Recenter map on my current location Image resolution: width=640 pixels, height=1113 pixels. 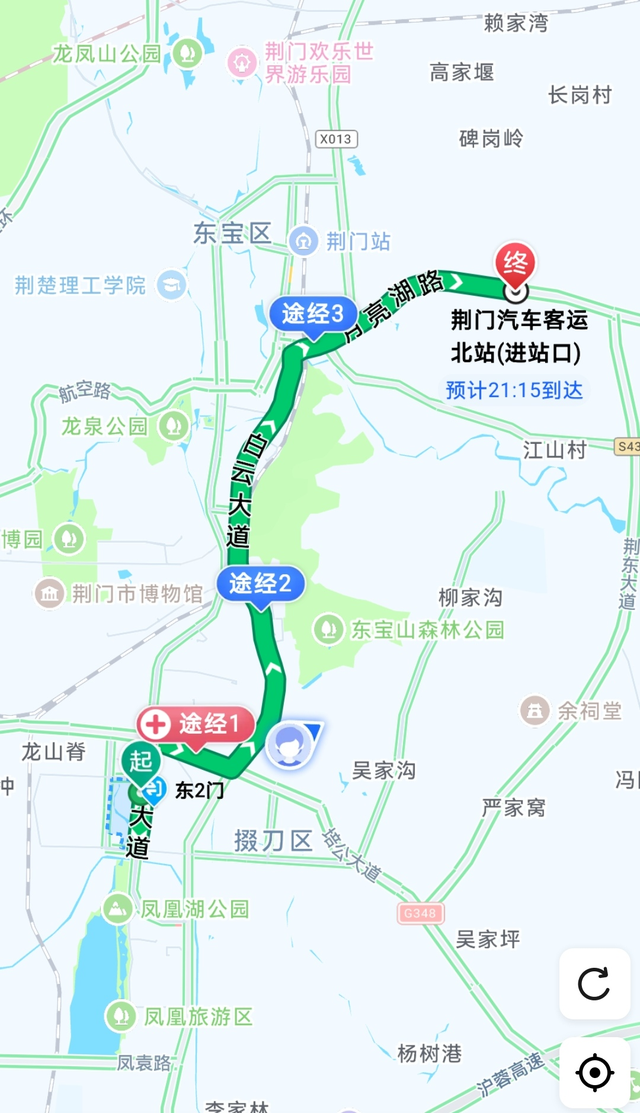tap(594, 1073)
